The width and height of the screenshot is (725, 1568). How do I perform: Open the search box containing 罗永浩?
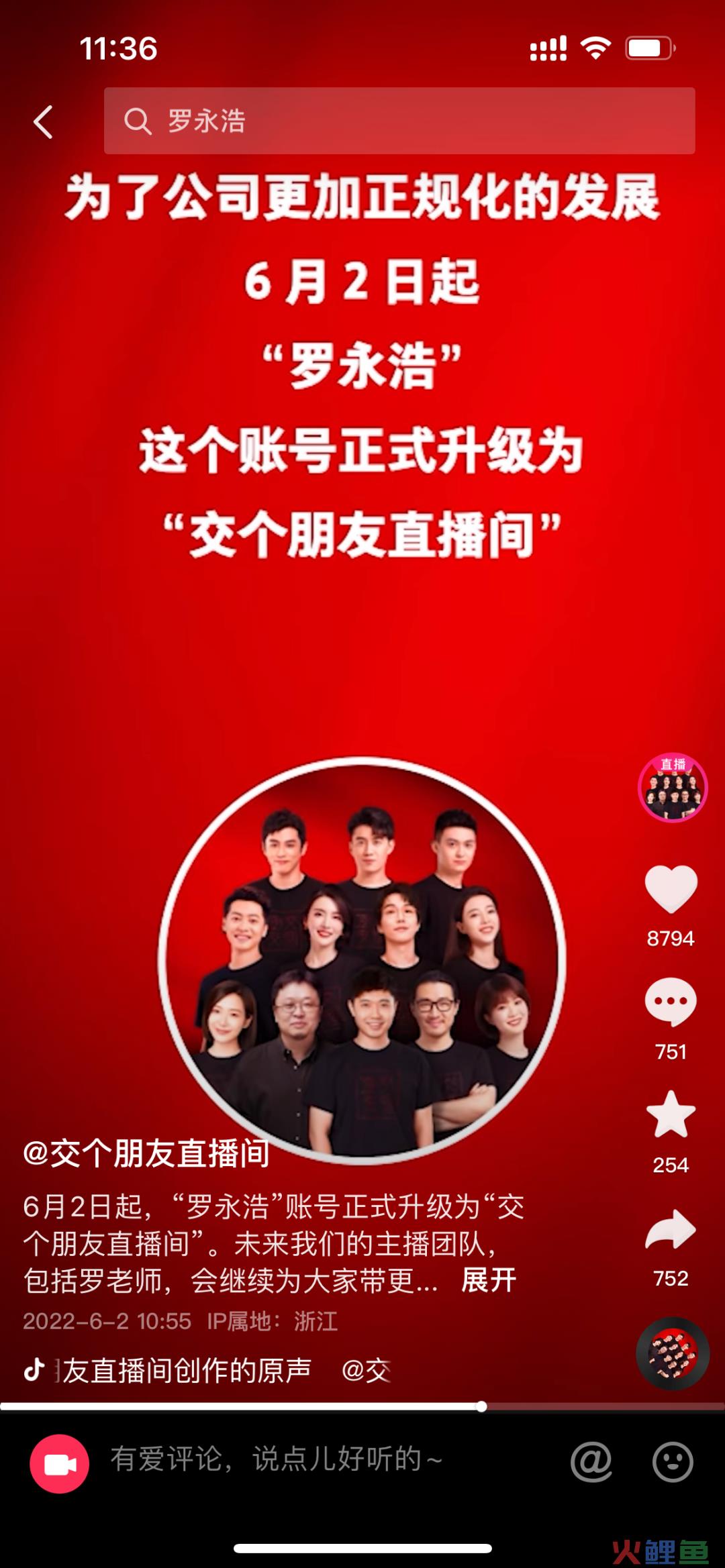click(399, 121)
